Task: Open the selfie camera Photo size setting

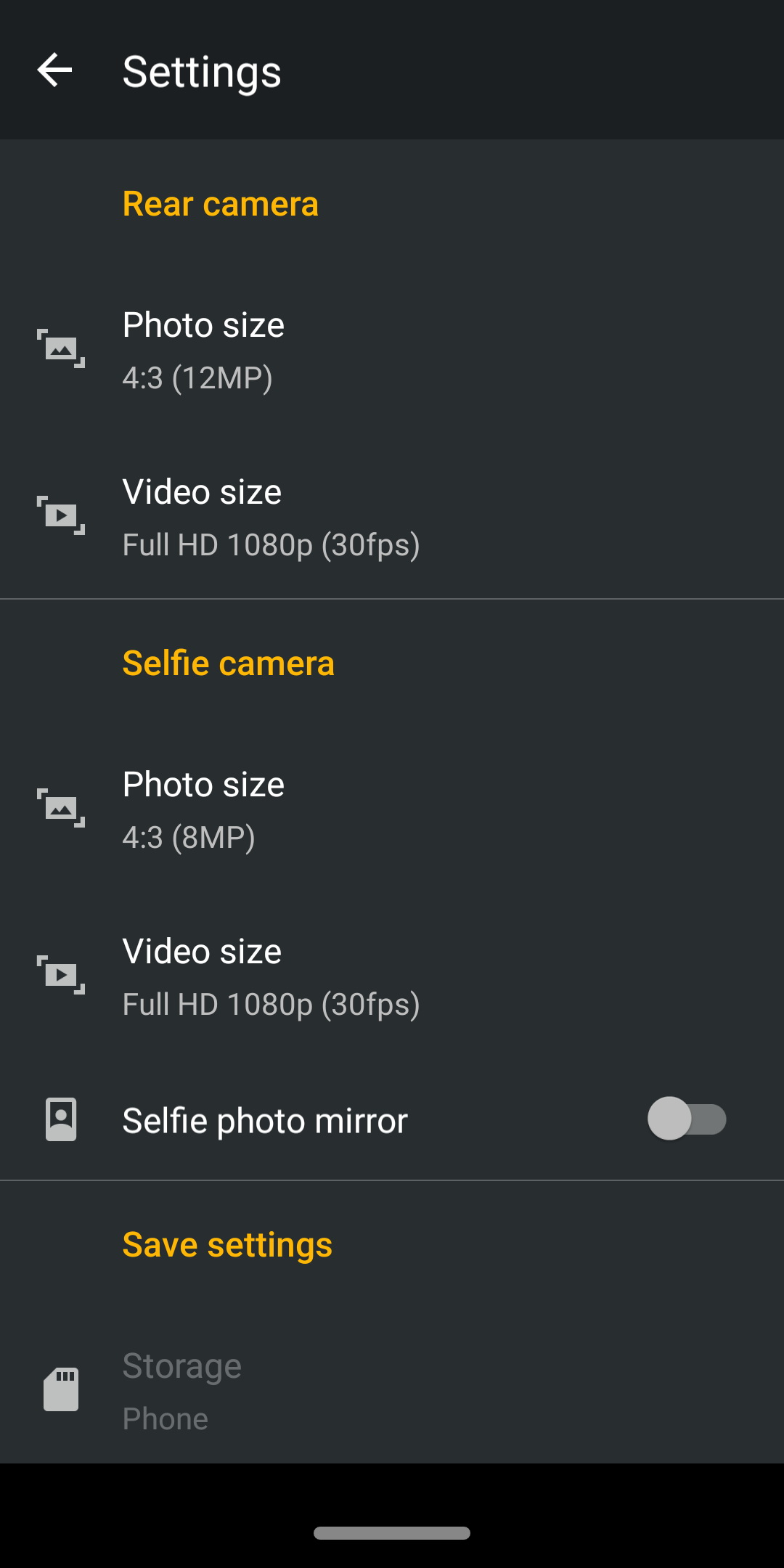Action: [x=392, y=809]
